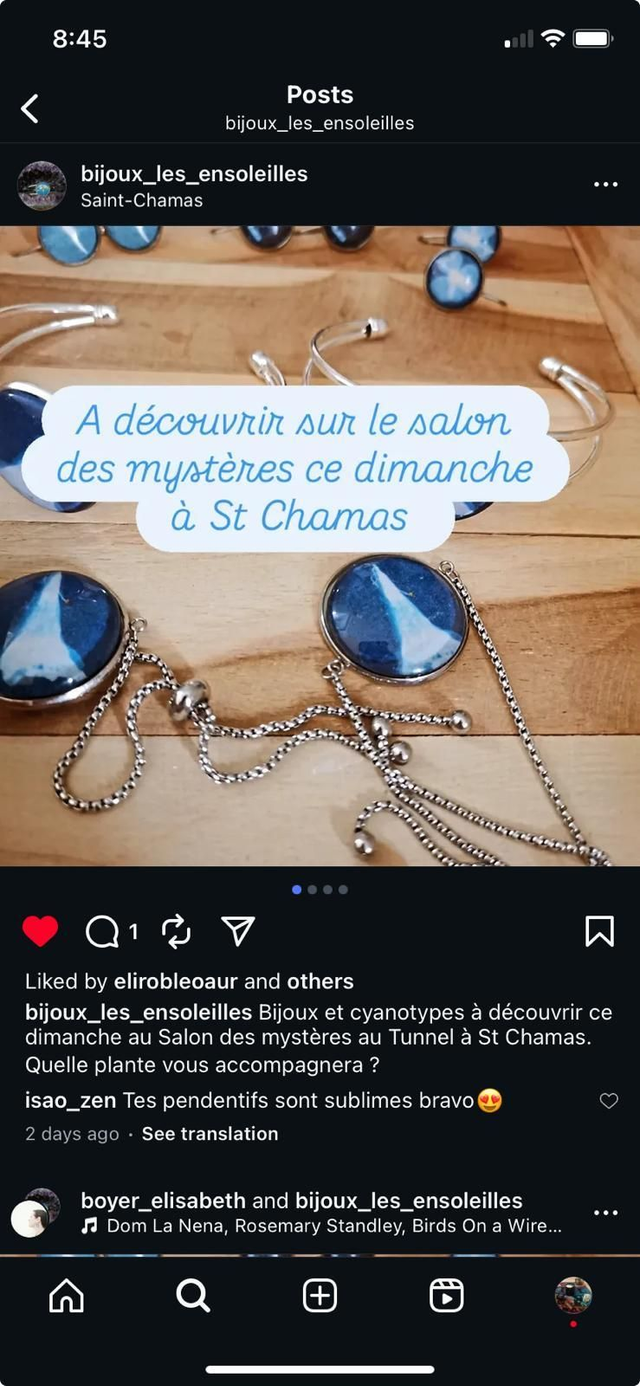Switch to the Search tab
Image resolution: width=640 pixels, height=1386 pixels.
pyautogui.click(x=192, y=1296)
